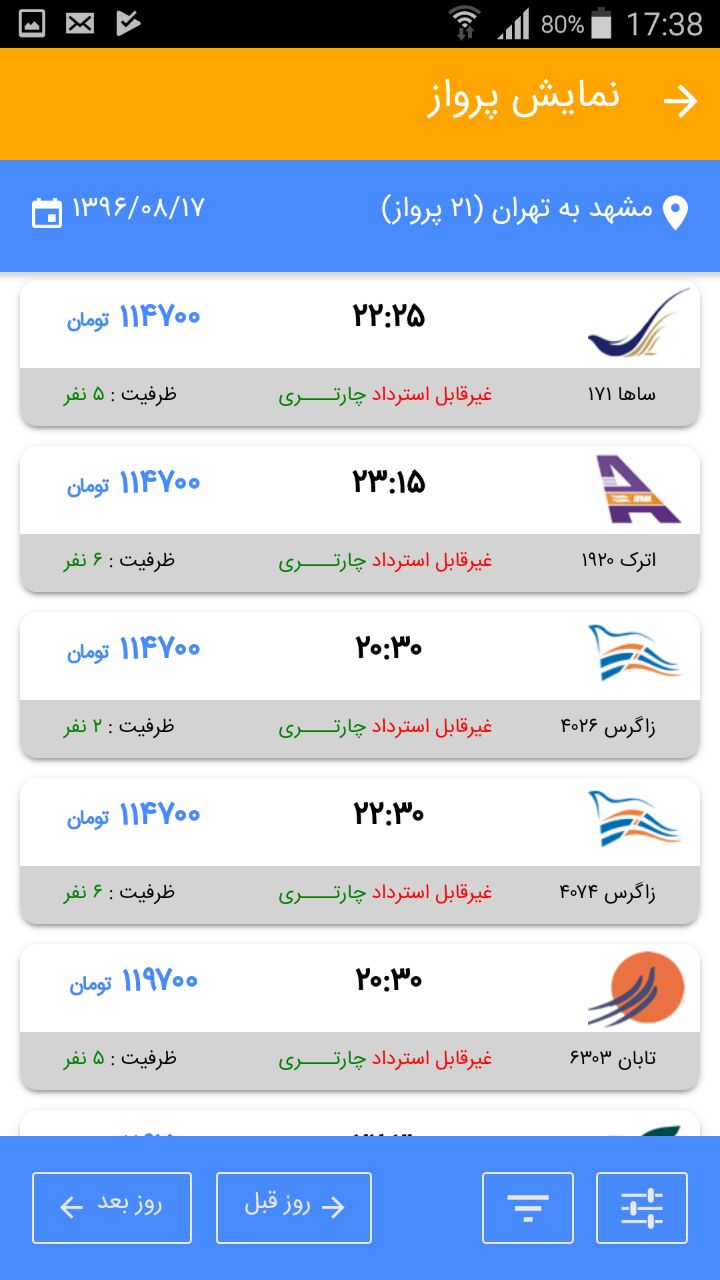
Task: Open the filter sliders settings
Action: tap(642, 1208)
